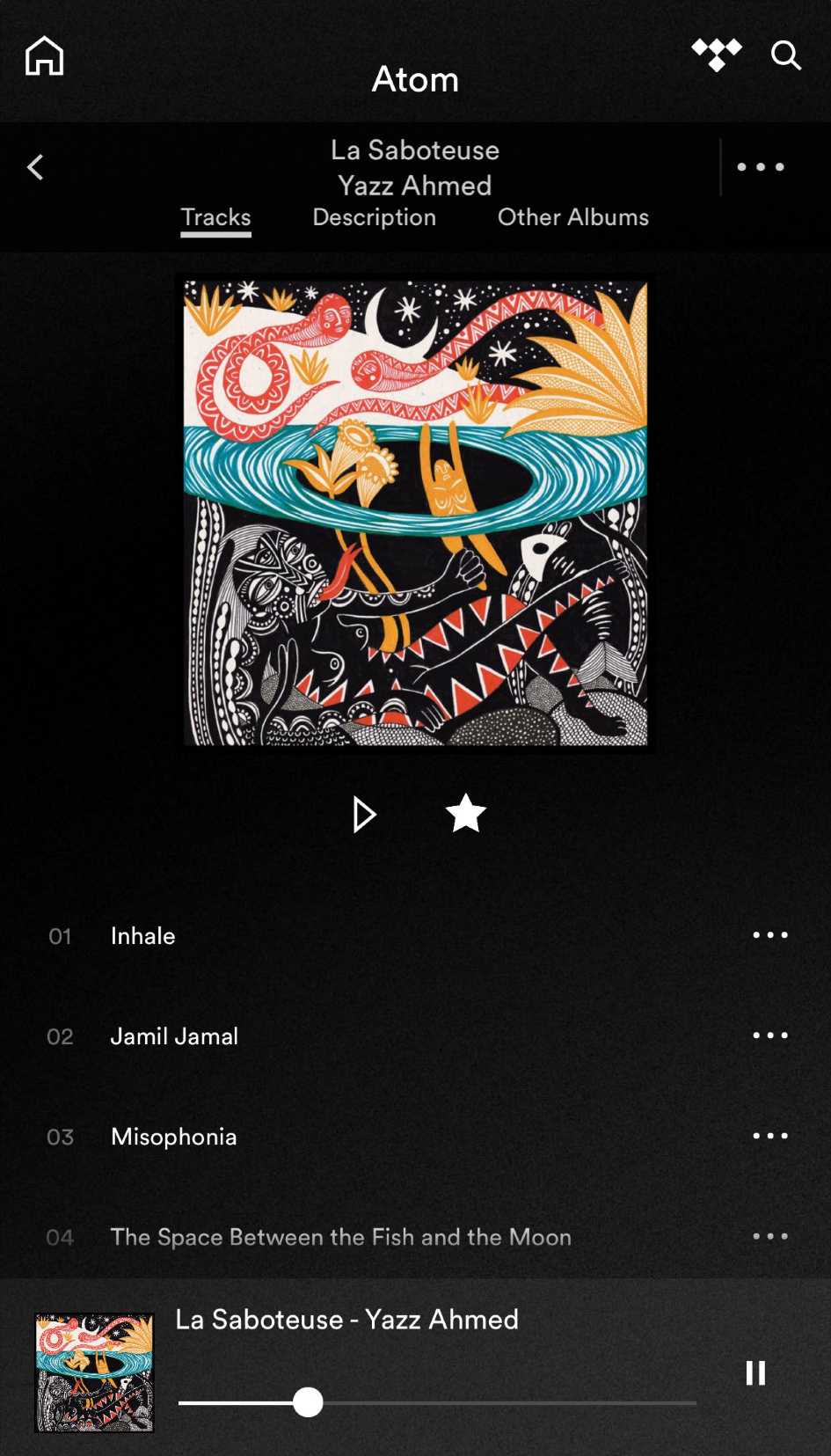
Task: Open the search magnifier
Action: (785, 55)
